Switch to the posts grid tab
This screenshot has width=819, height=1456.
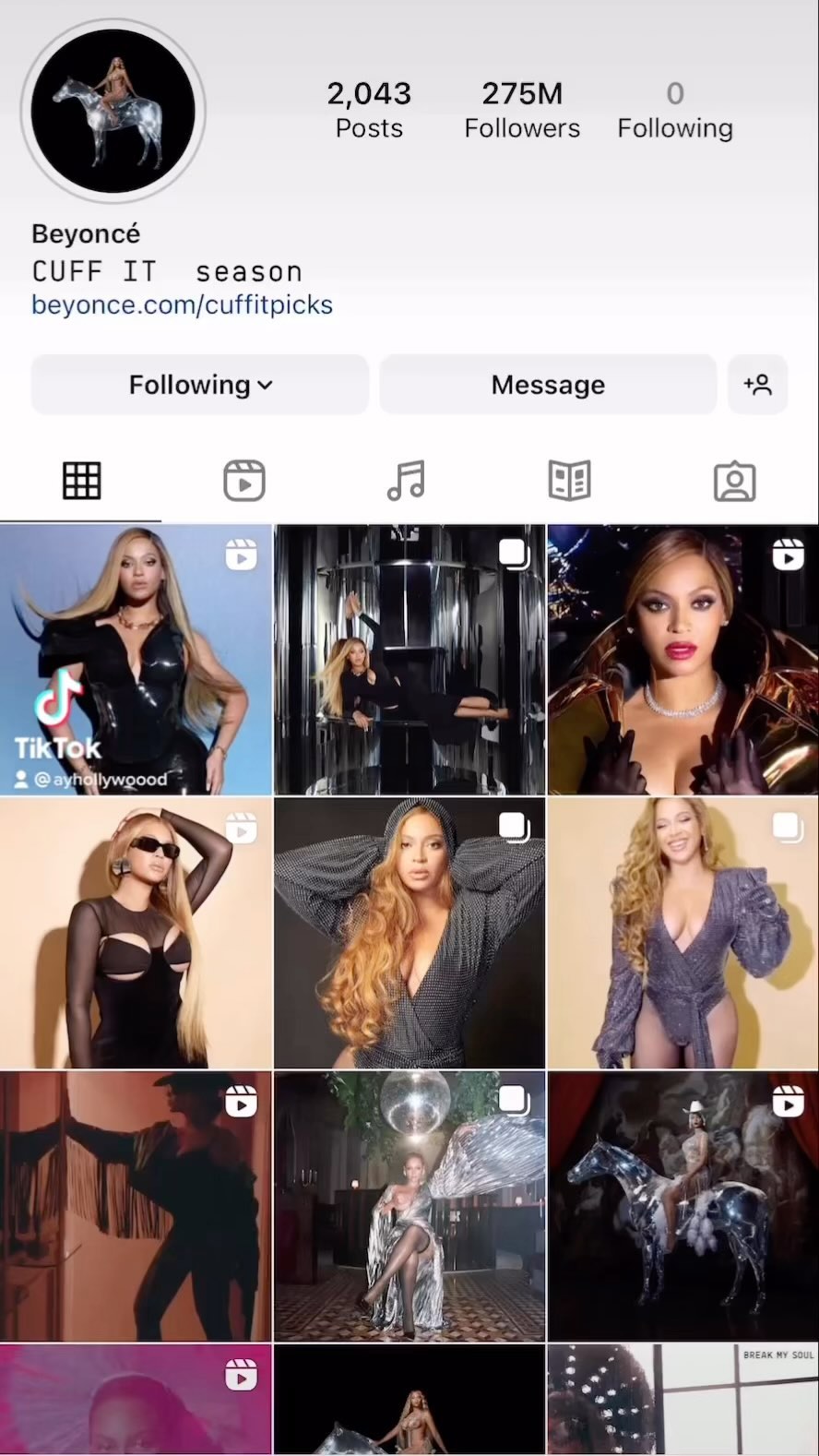(x=81, y=481)
